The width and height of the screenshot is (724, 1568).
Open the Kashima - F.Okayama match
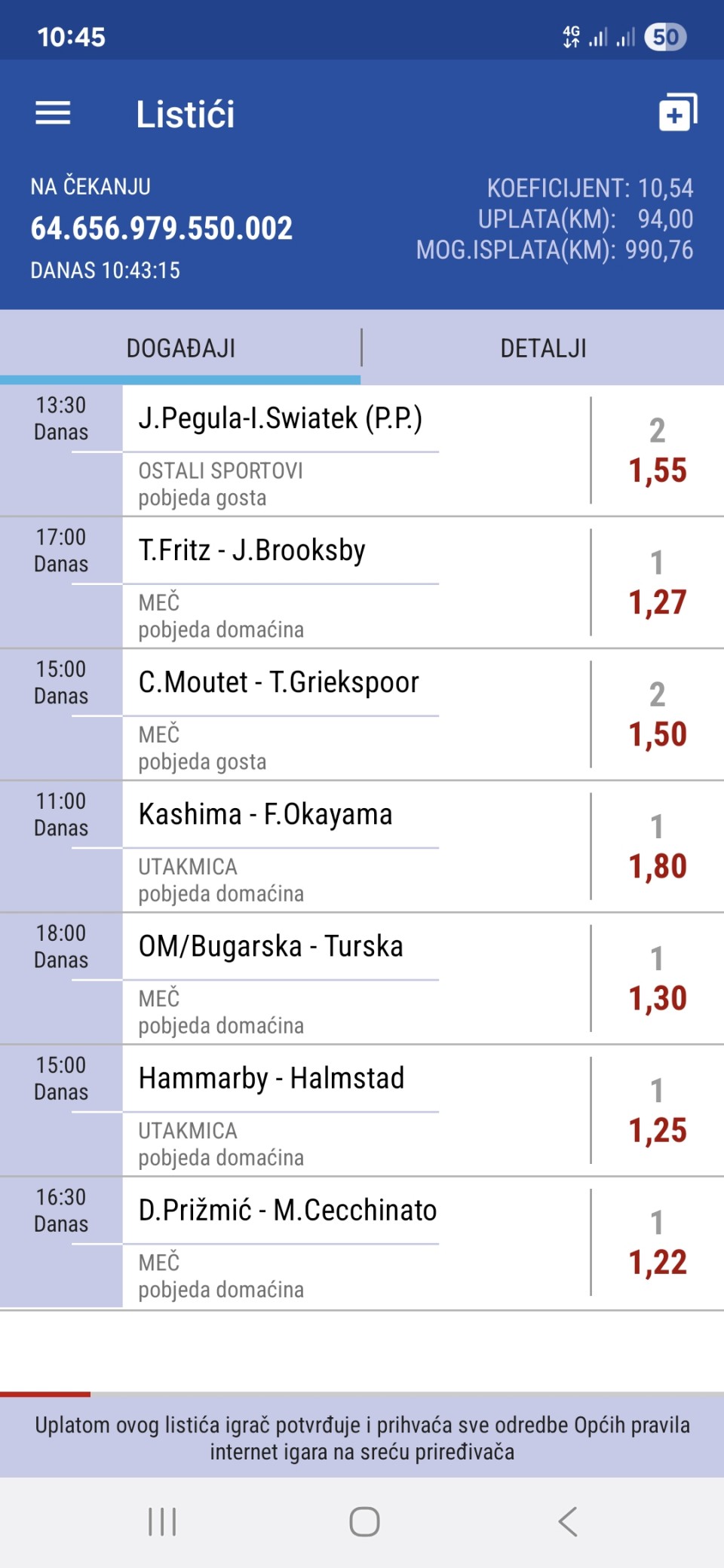point(362,847)
